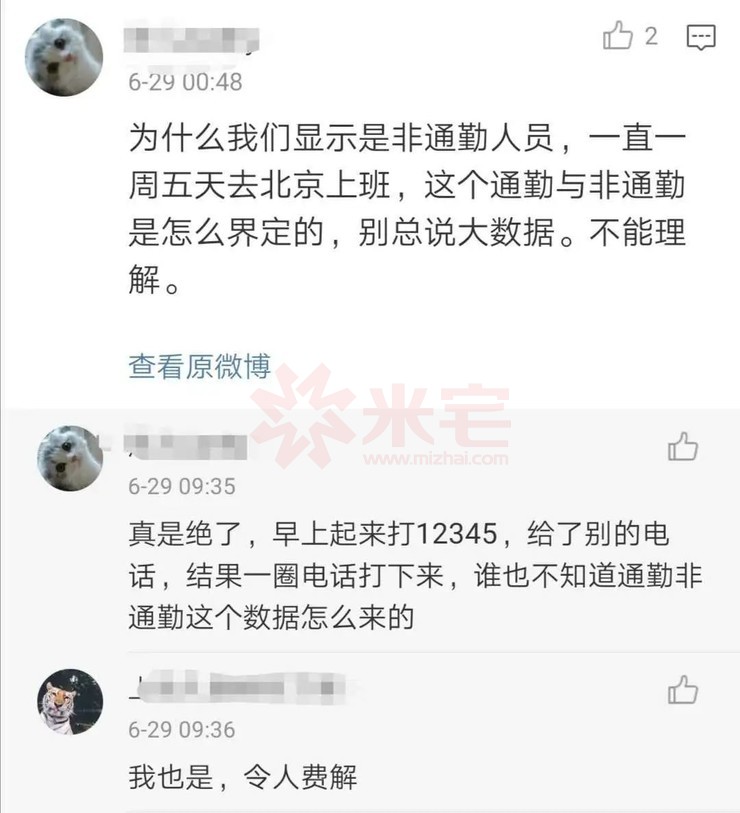Image resolution: width=740 pixels, height=813 pixels.
Task: Open the tiger avatar's profile
Action: 70,701
